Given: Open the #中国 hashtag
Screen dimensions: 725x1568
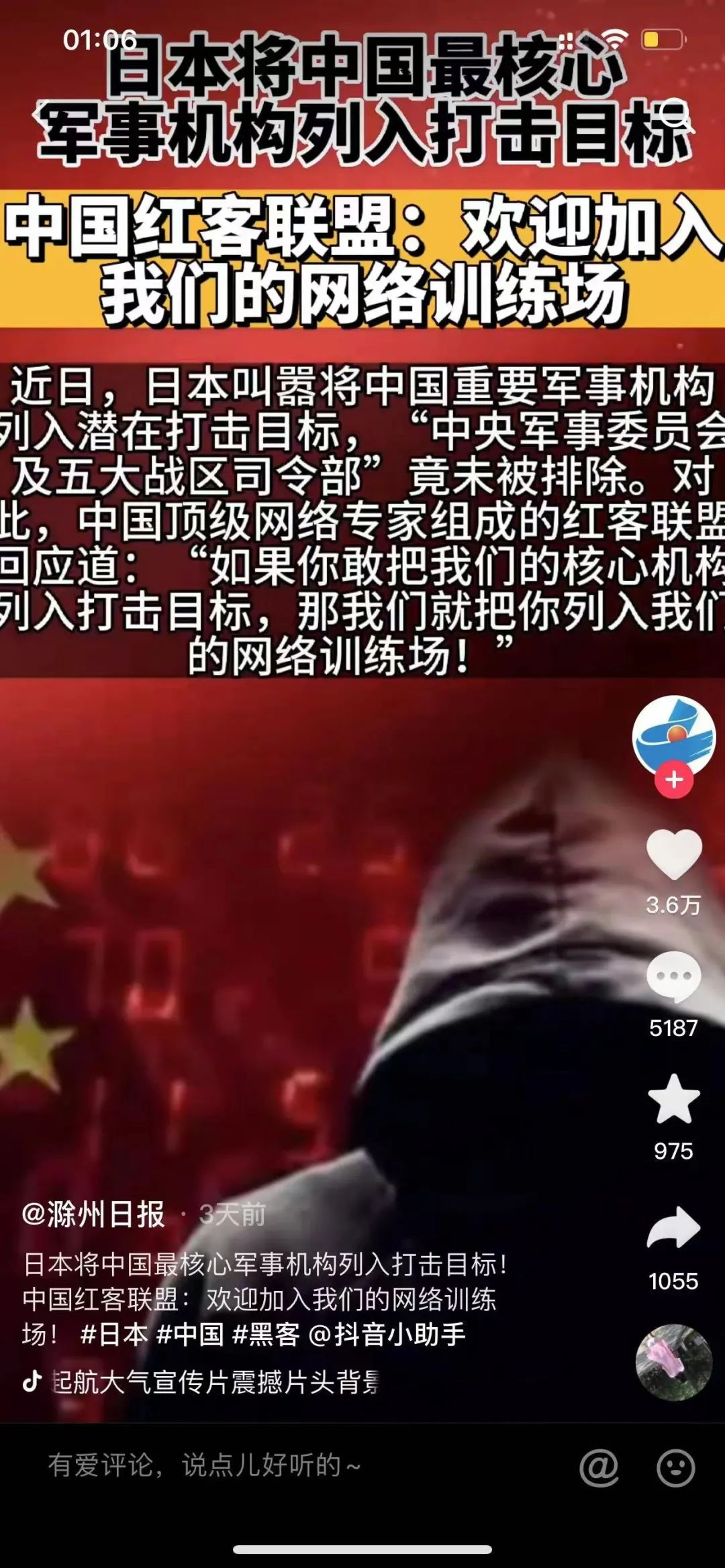Looking at the screenshot, I should click(190, 1335).
